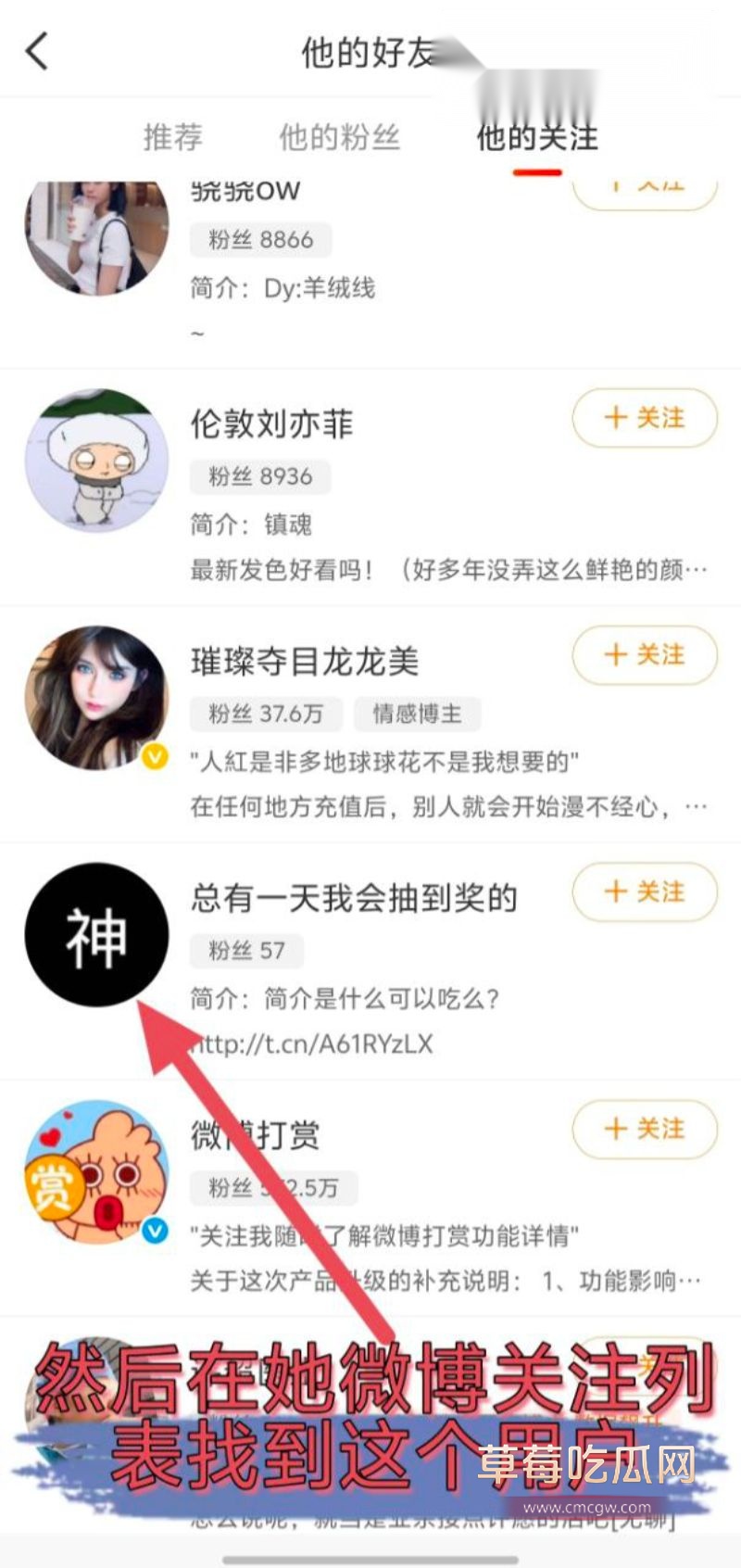The height and width of the screenshot is (1568, 741).
Task: Toggle follow for 璀璨夺目龙龙美
Action: (643, 656)
